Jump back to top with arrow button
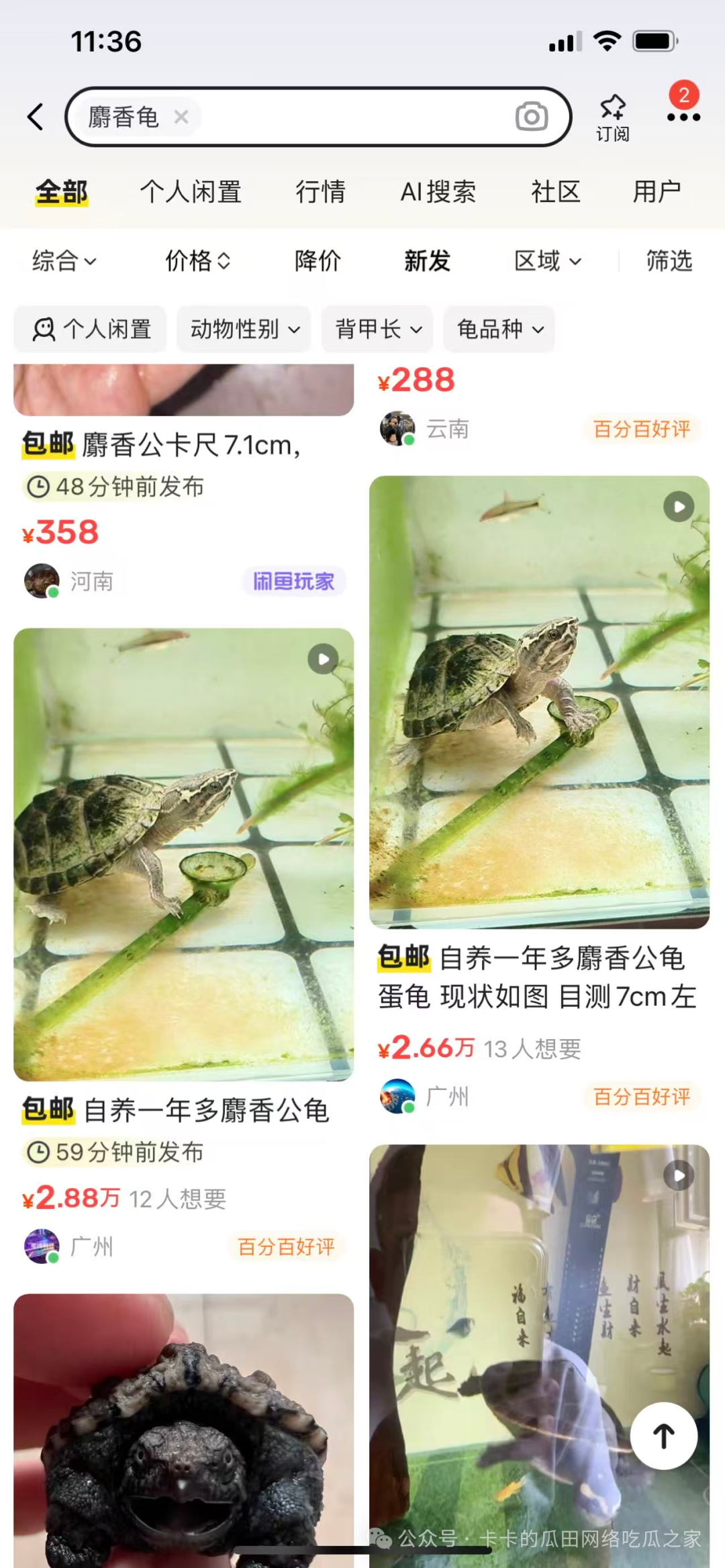 664,1436
